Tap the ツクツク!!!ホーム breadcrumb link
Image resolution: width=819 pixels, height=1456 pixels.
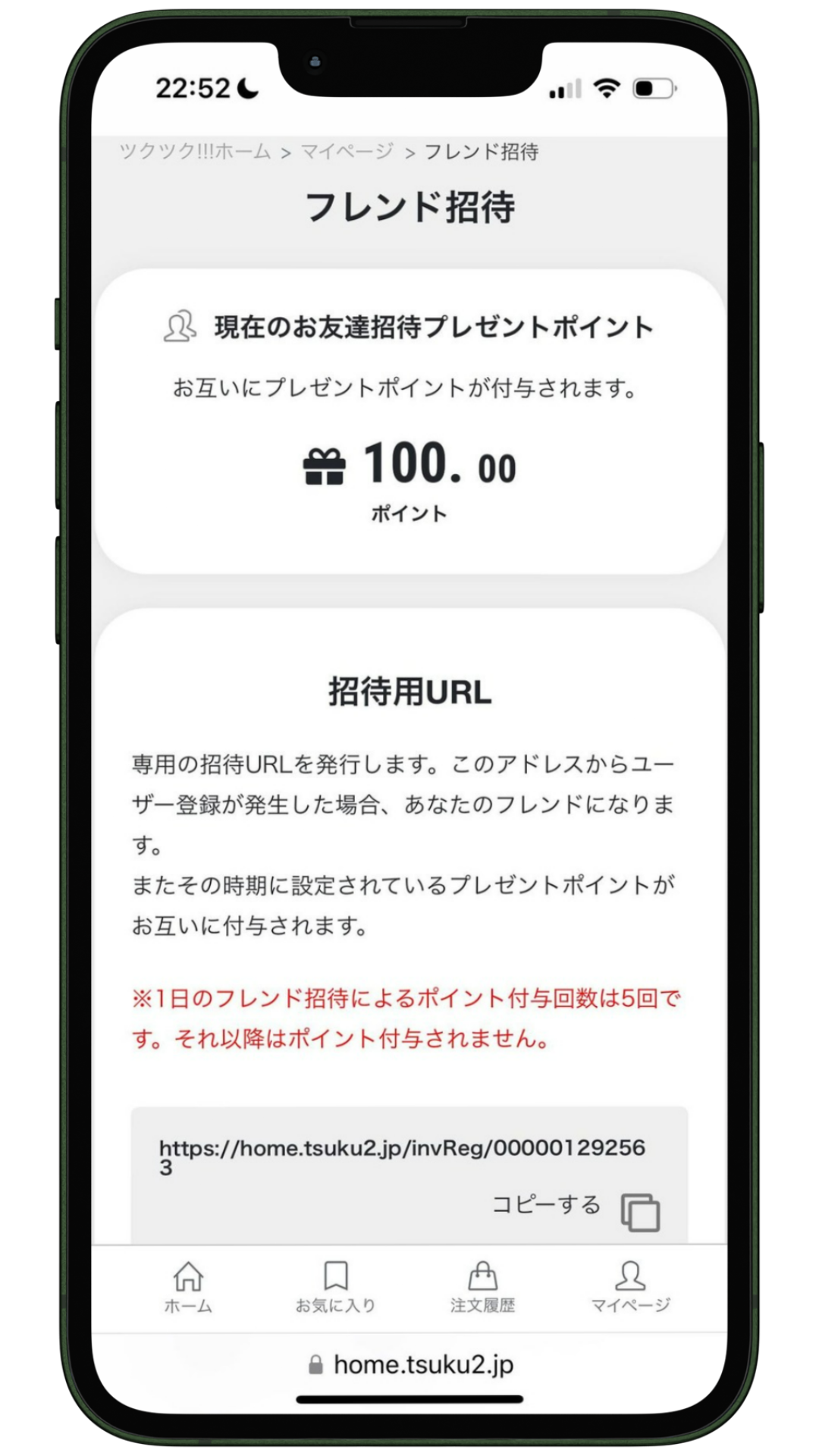195,152
